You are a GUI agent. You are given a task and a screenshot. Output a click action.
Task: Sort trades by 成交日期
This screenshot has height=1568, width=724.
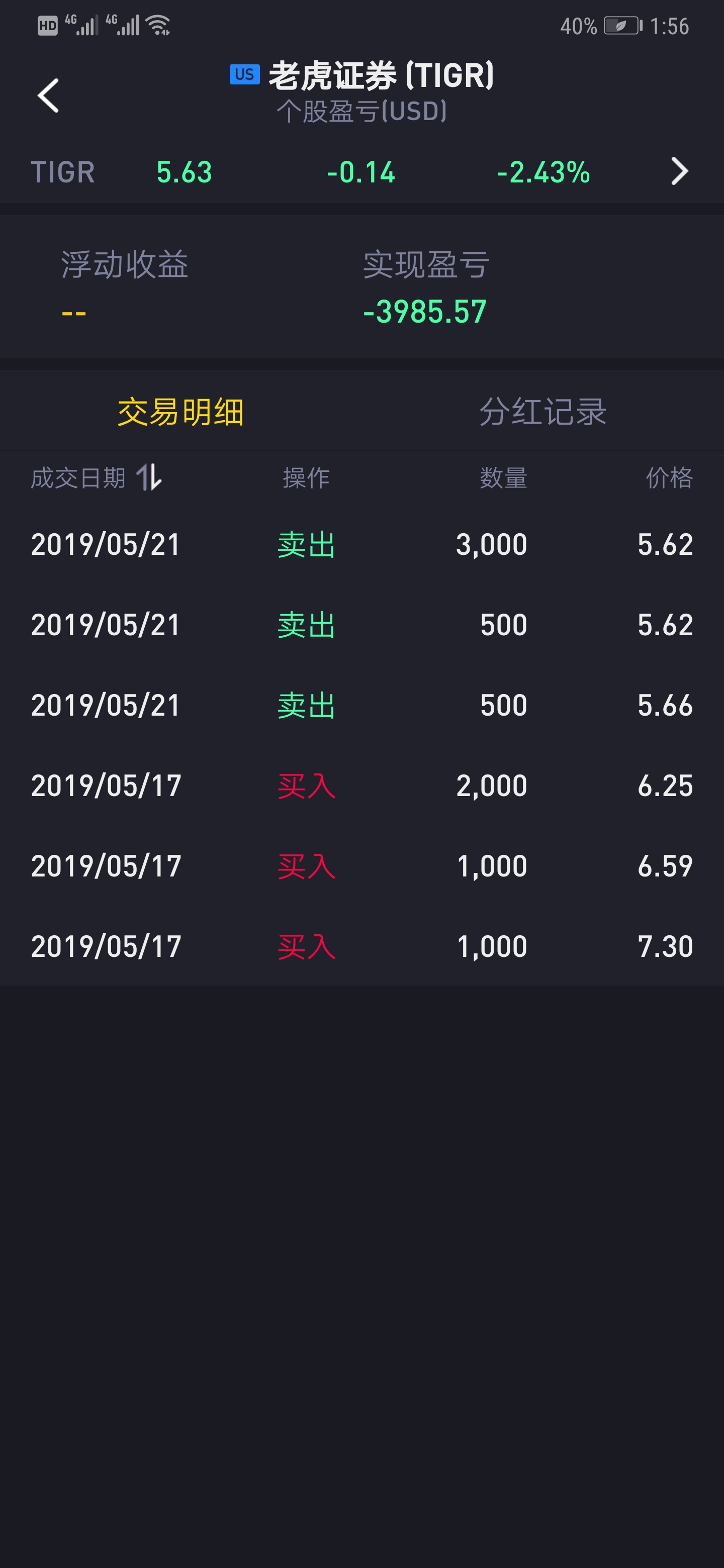click(96, 477)
